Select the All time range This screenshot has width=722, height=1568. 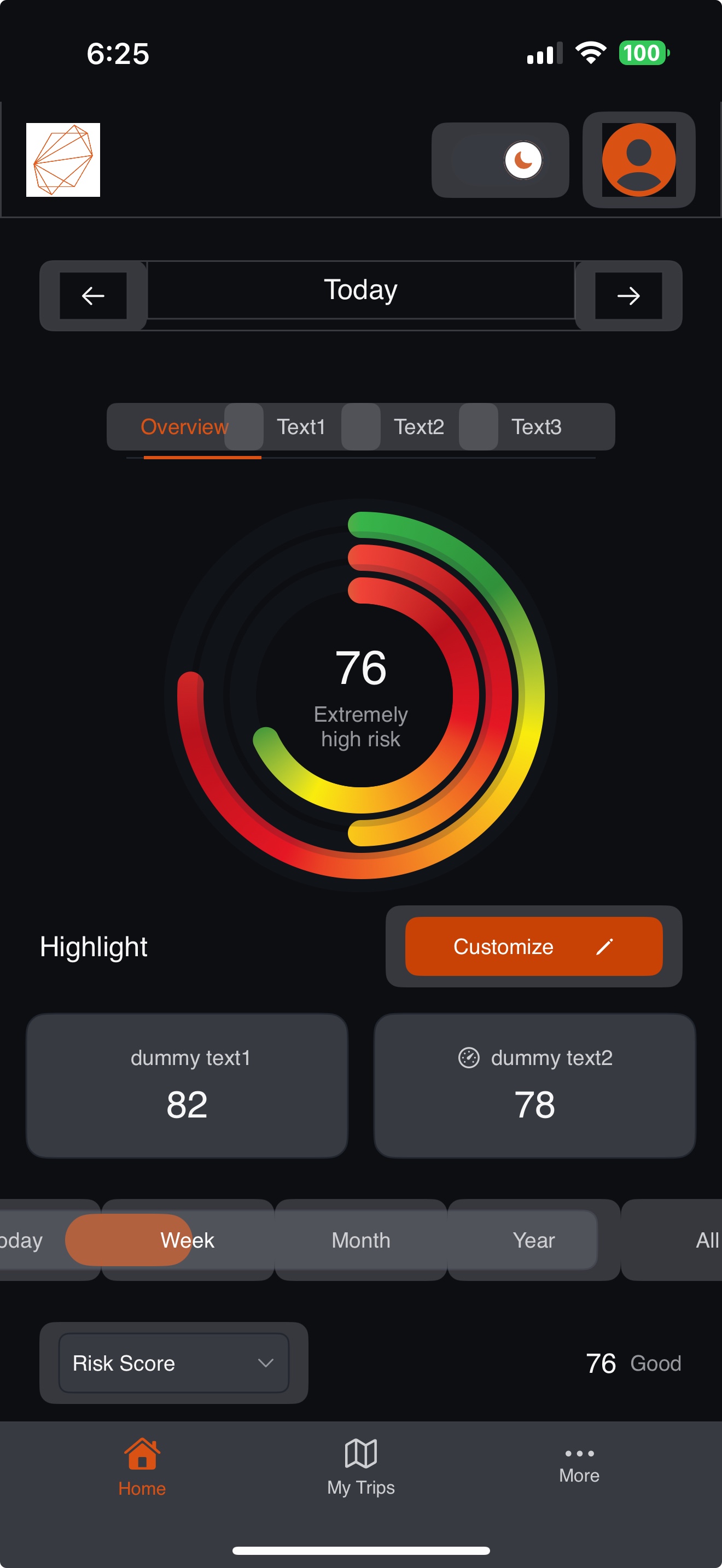tap(706, 1240)
